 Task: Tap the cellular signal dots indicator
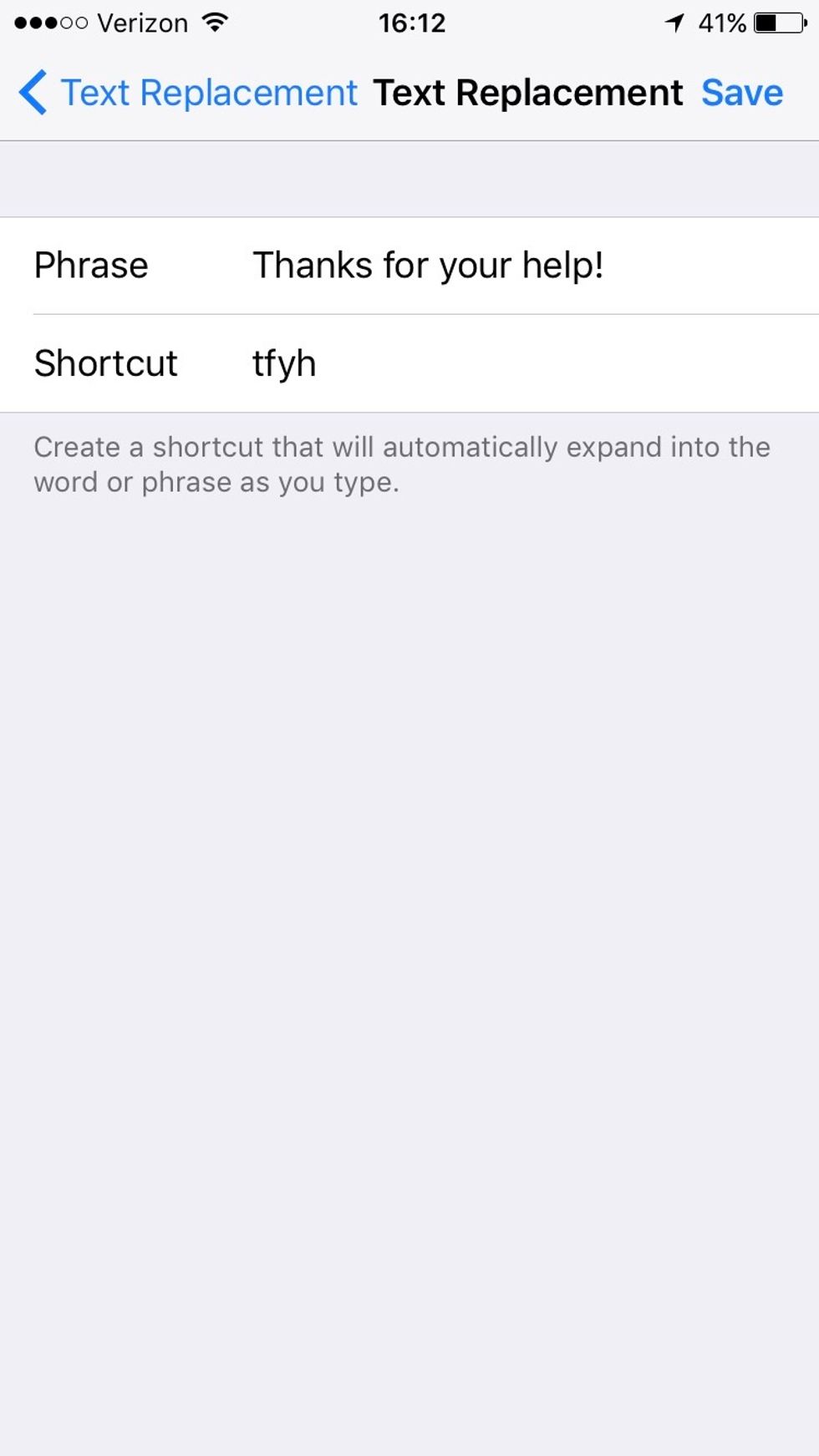pos(50,22)
